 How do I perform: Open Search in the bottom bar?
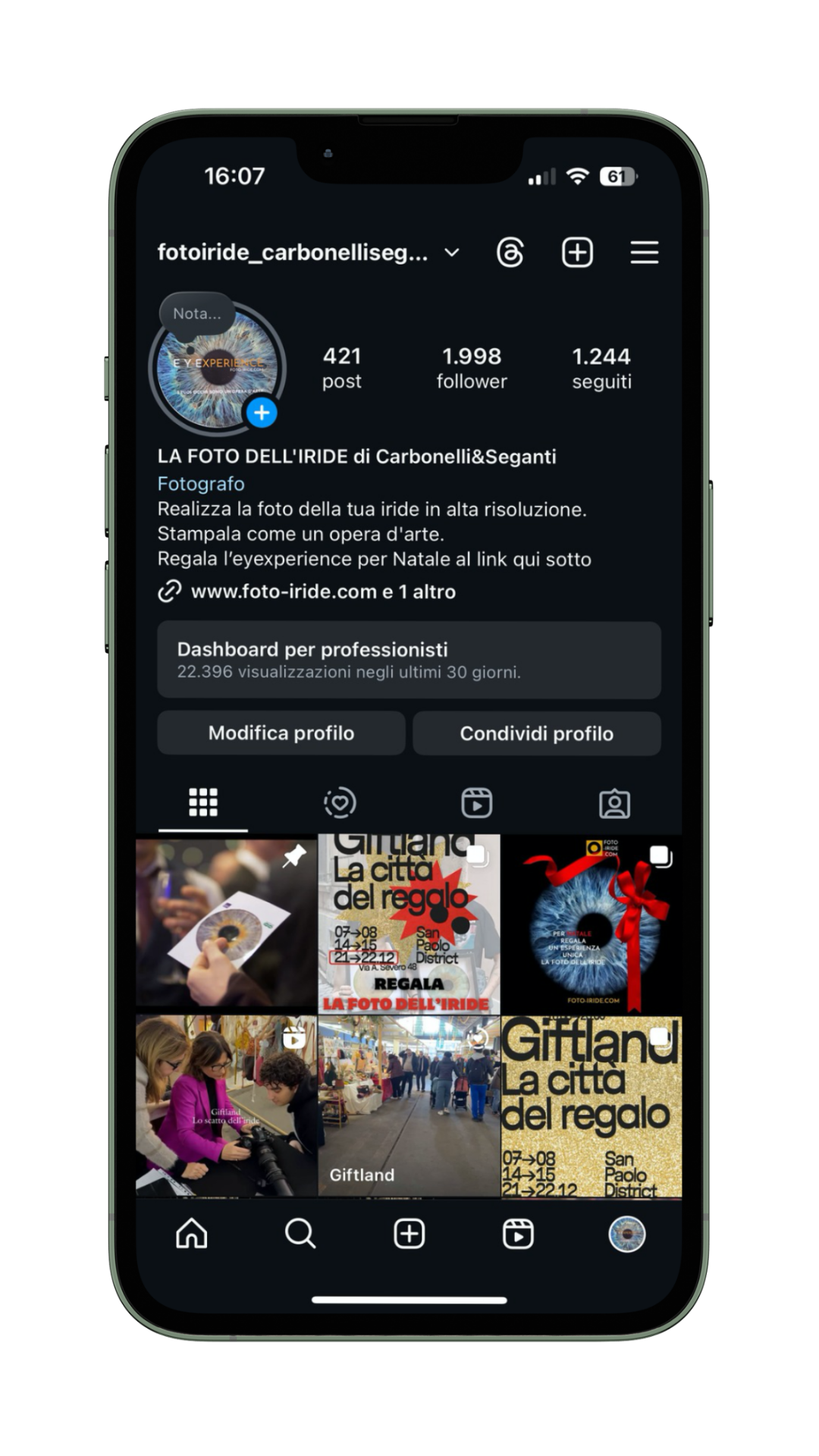pyautogui.click(x=300, y=1234)
